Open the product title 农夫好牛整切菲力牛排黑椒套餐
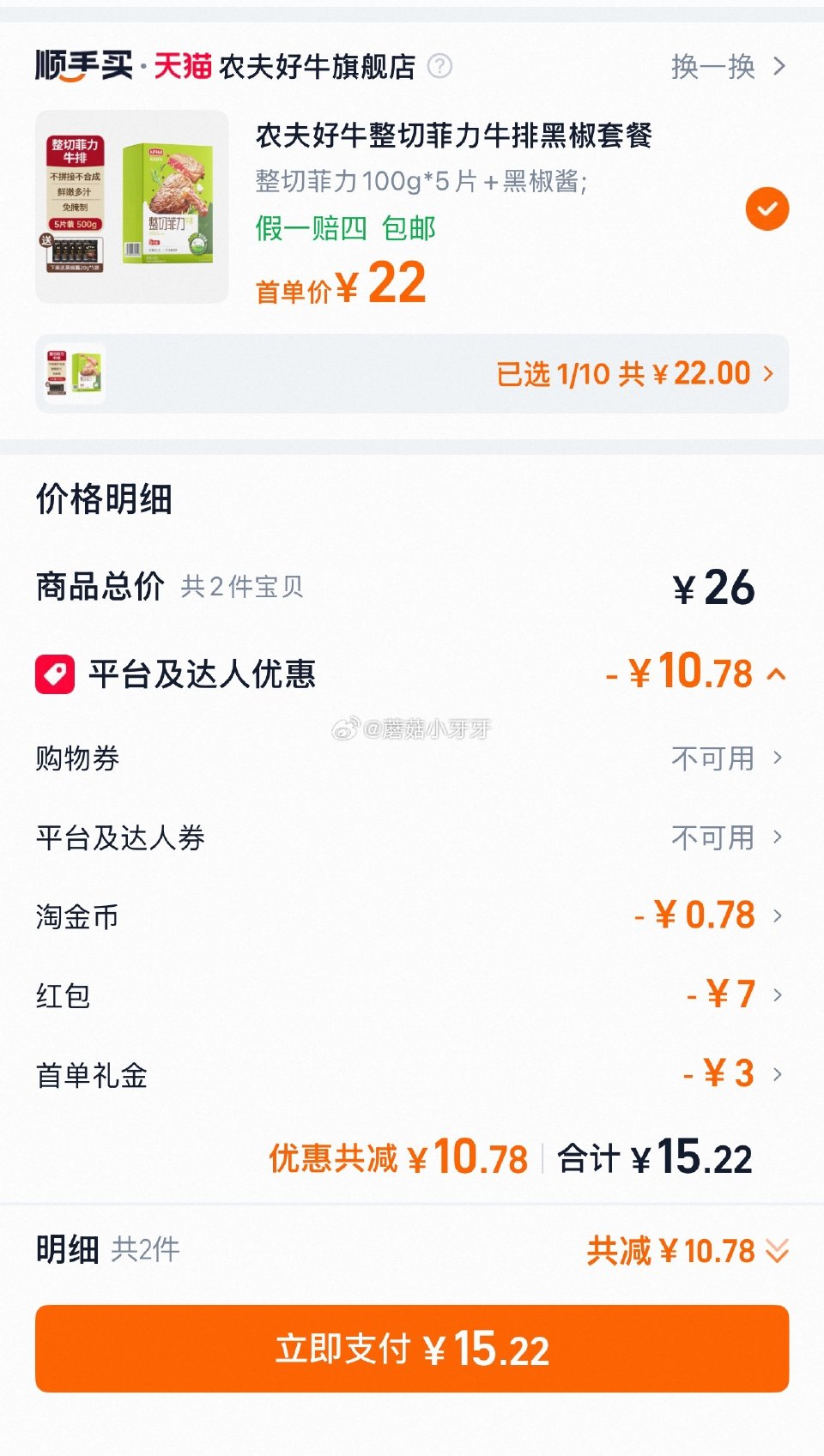 pos(455,135)
